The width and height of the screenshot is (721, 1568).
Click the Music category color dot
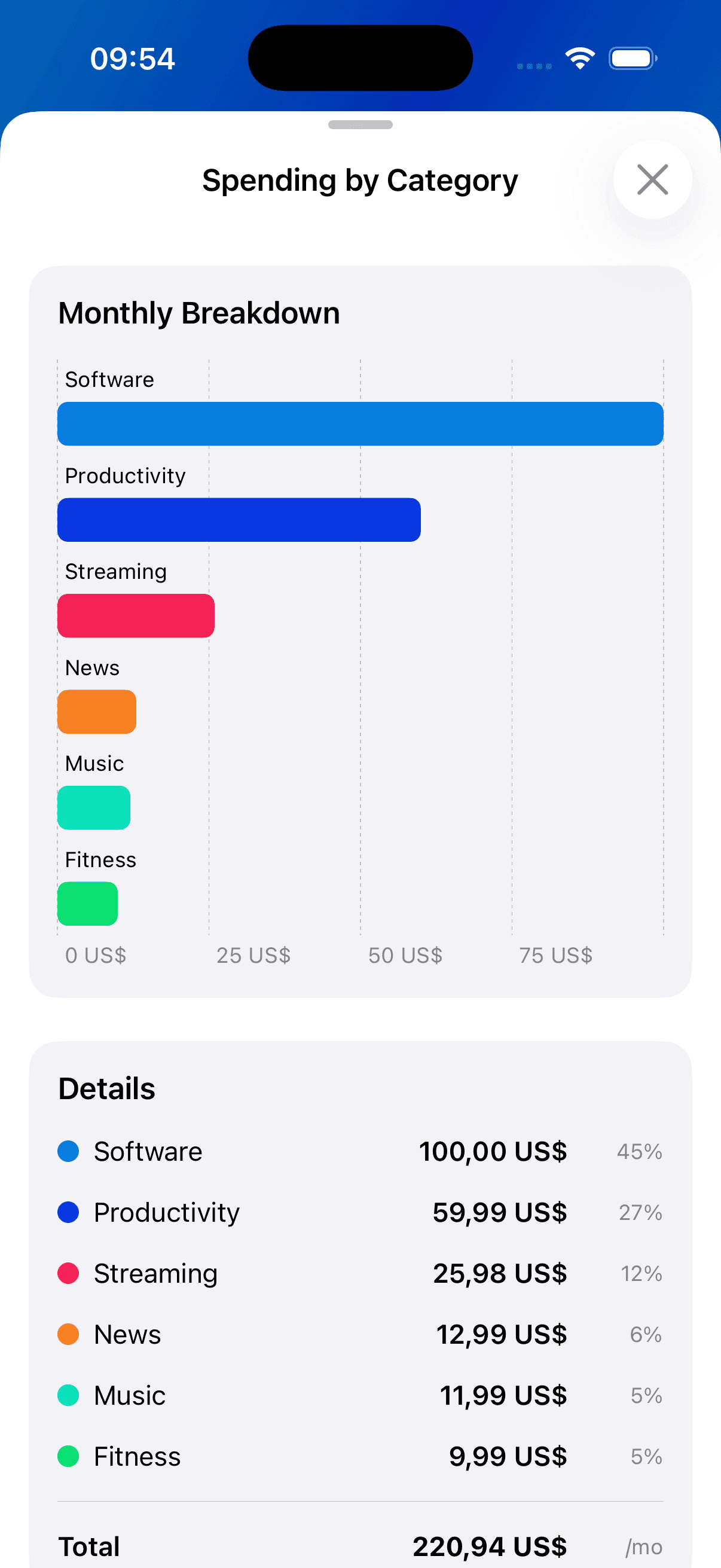pos(69,1396)
